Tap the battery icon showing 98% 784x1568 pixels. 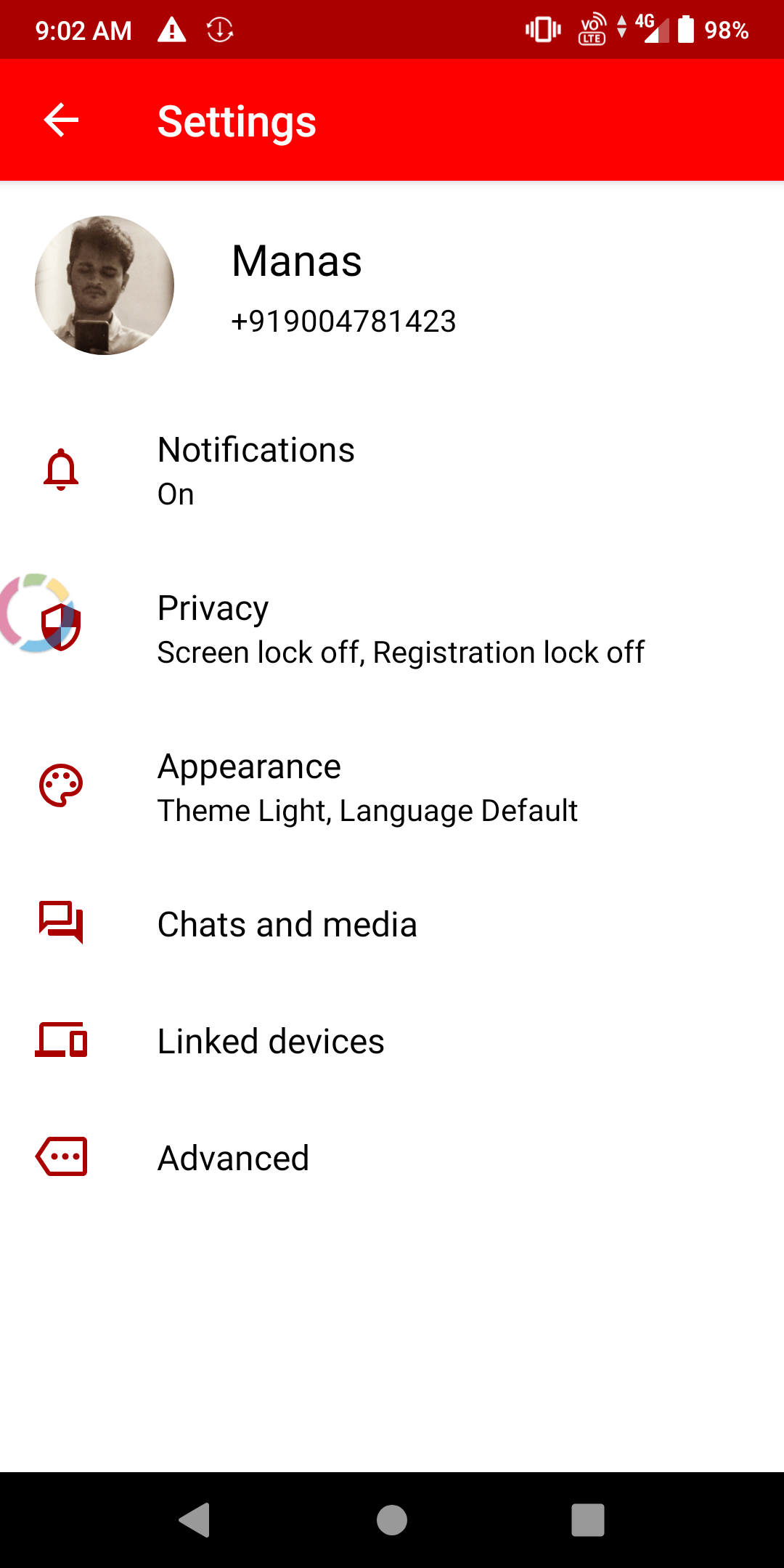685,29
